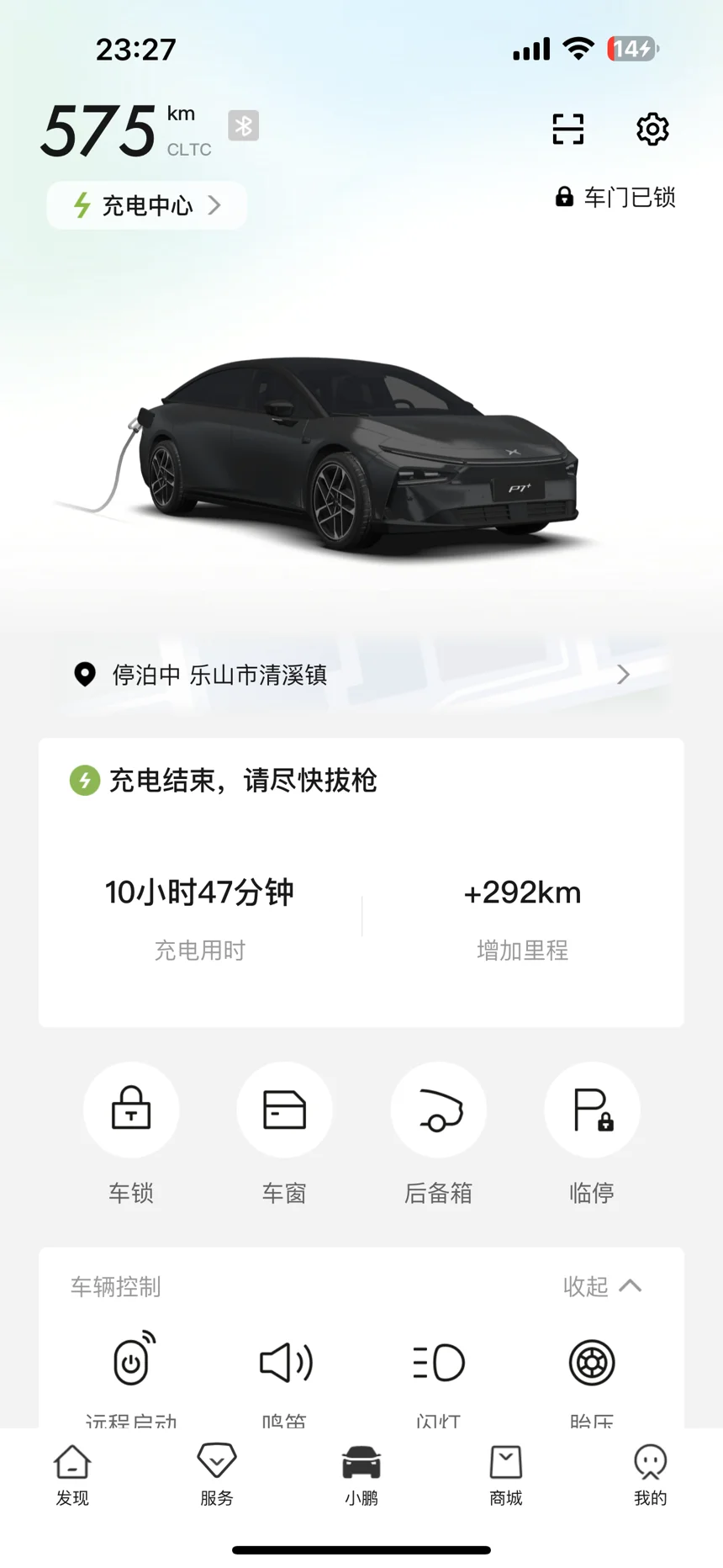
Task: Switch to the 发现 tab
Action: [x=72, y=1475]
